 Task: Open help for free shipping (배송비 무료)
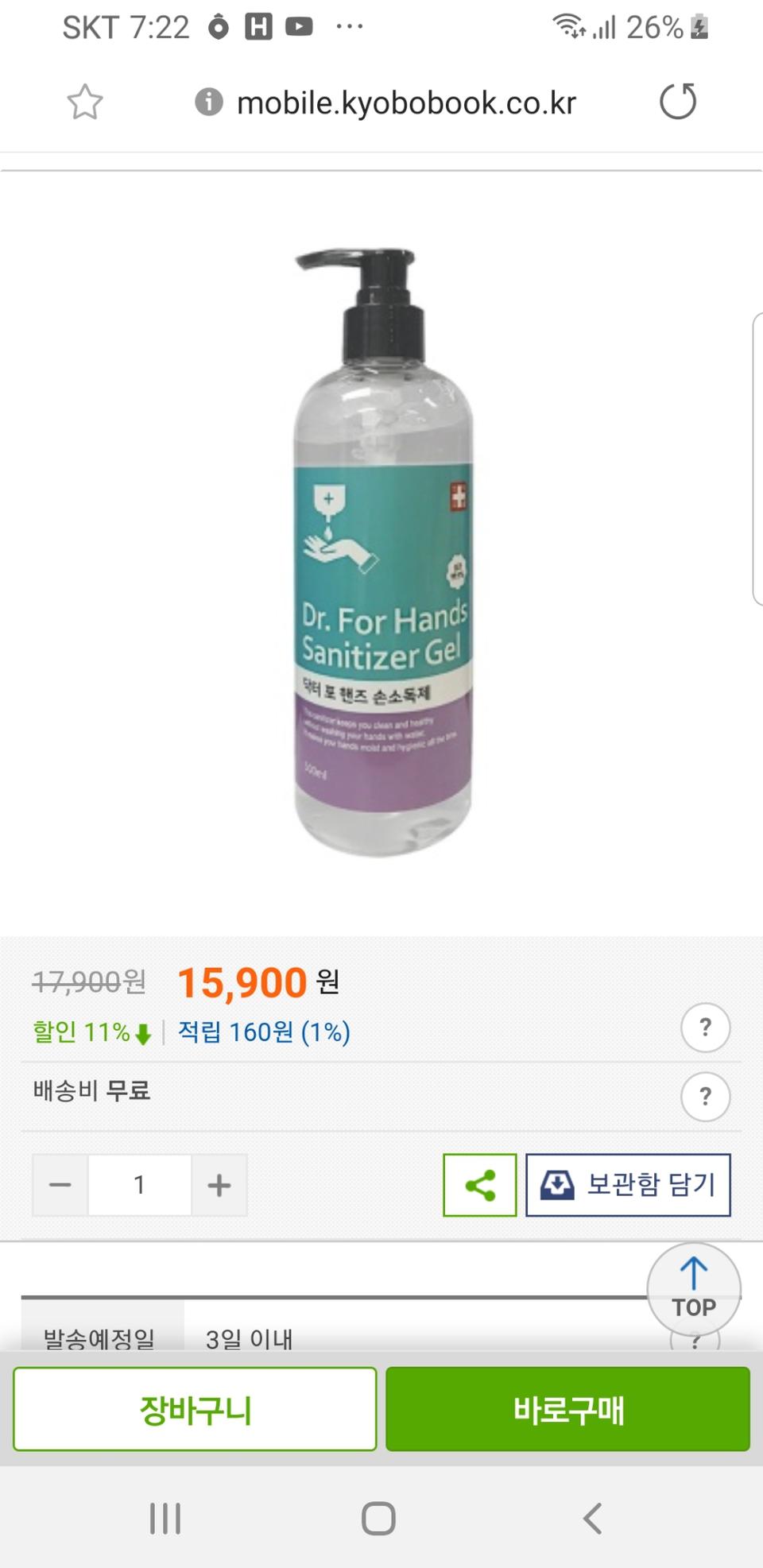(x=705, y=1097)
